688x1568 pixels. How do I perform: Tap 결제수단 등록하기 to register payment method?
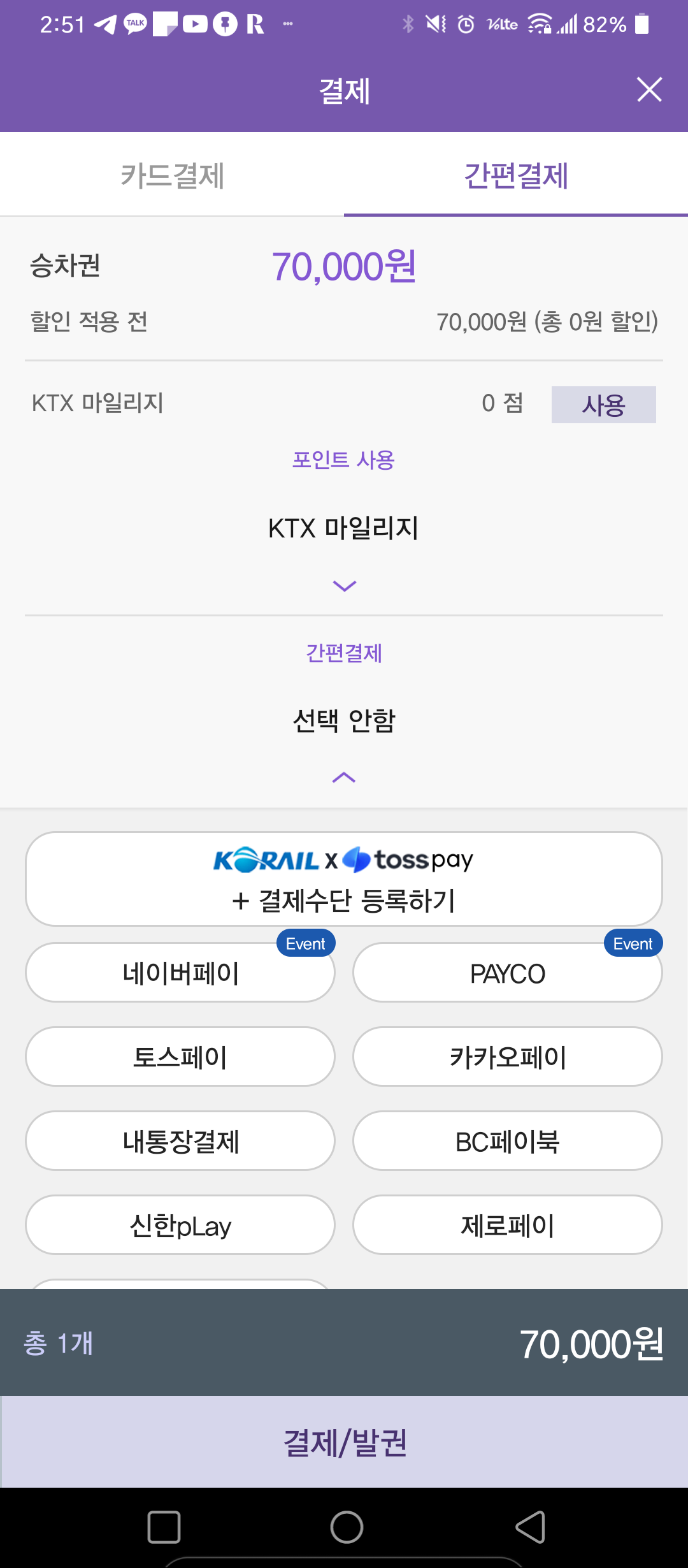[x=344, y=901]
